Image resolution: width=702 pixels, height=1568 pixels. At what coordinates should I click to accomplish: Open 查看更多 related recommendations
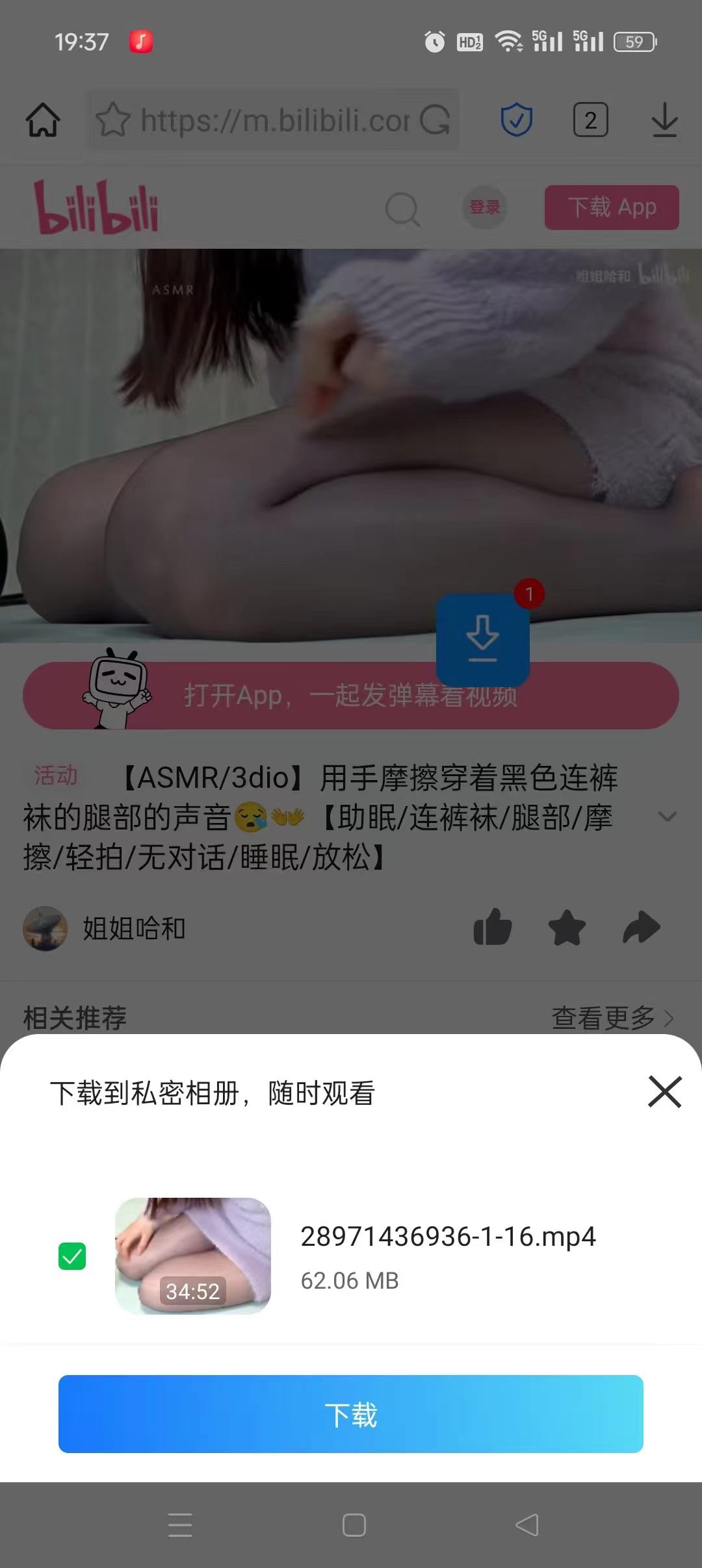click(x=612, y=1018)
